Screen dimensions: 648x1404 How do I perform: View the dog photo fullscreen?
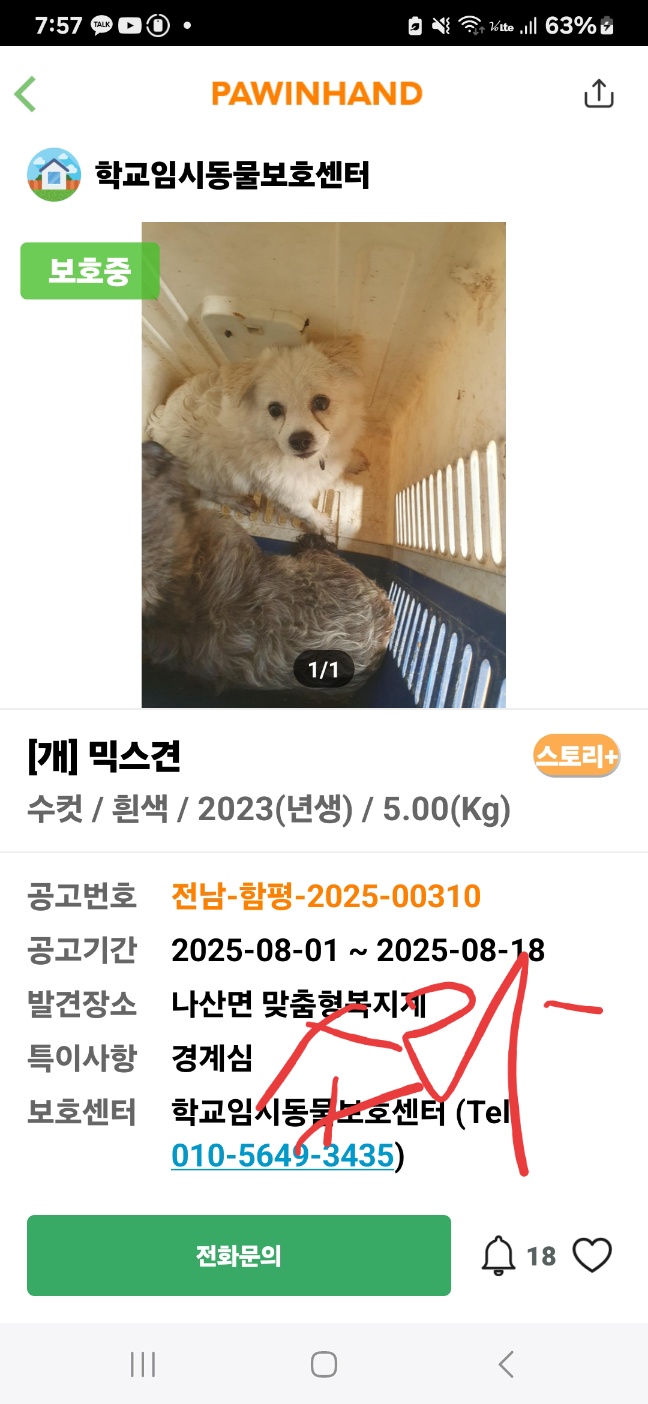323,464
